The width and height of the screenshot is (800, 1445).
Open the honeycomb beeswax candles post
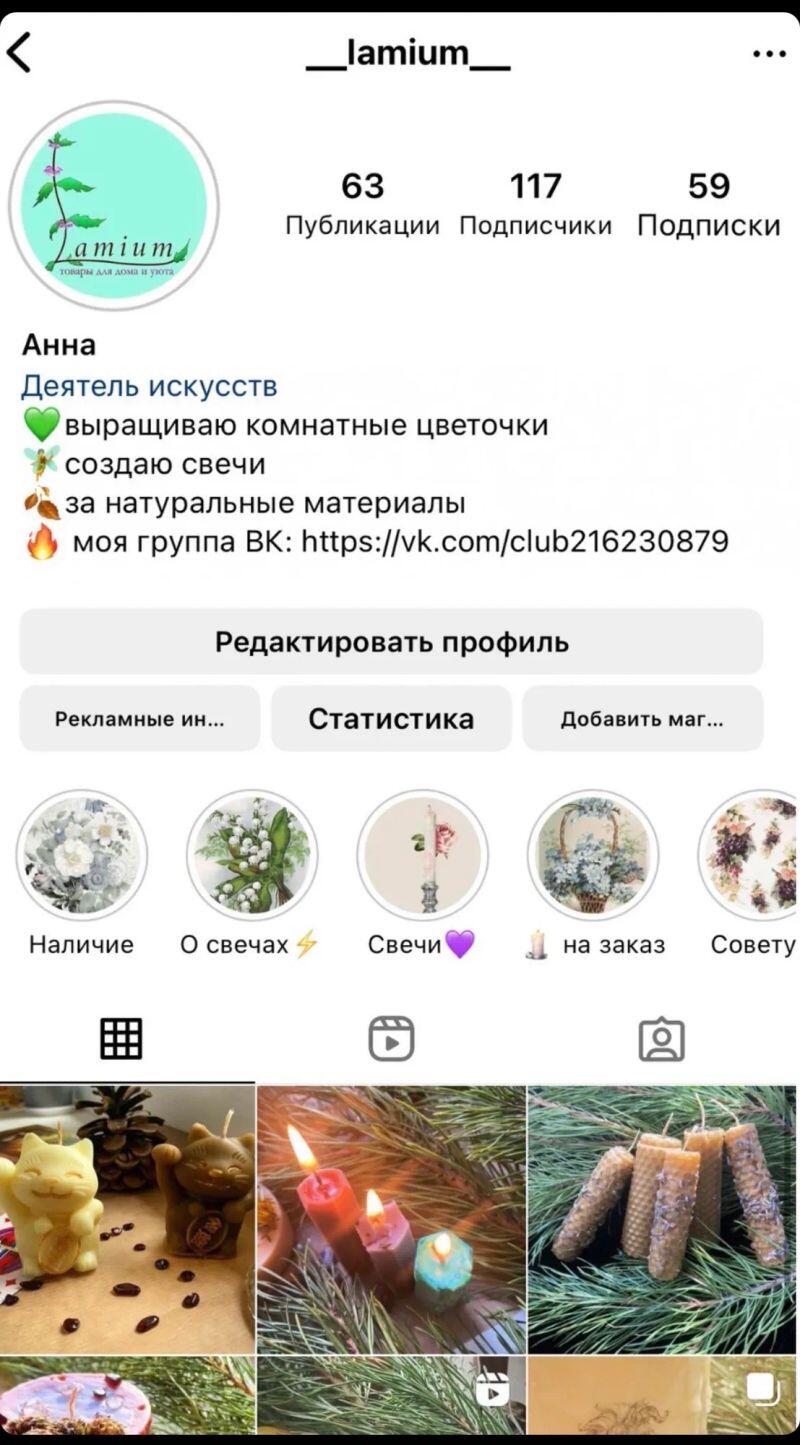(x=662, y=1219)
